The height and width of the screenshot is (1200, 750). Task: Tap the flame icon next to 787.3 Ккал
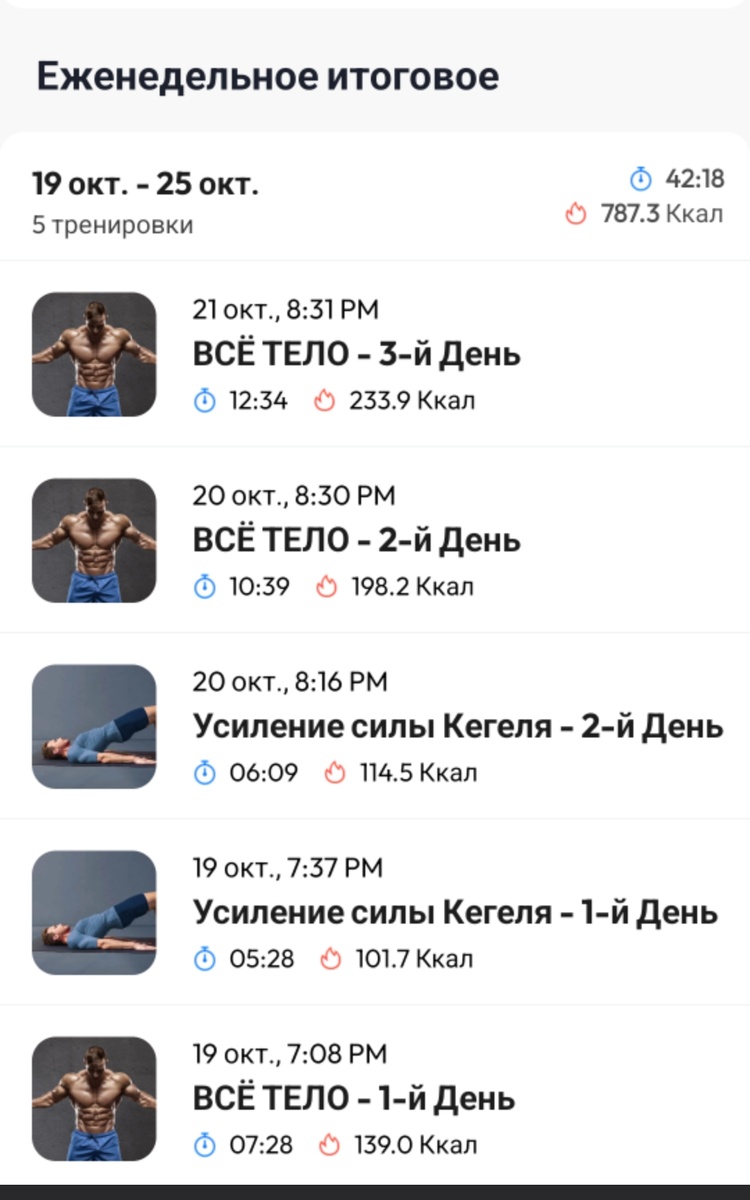(x=574, y=213)
